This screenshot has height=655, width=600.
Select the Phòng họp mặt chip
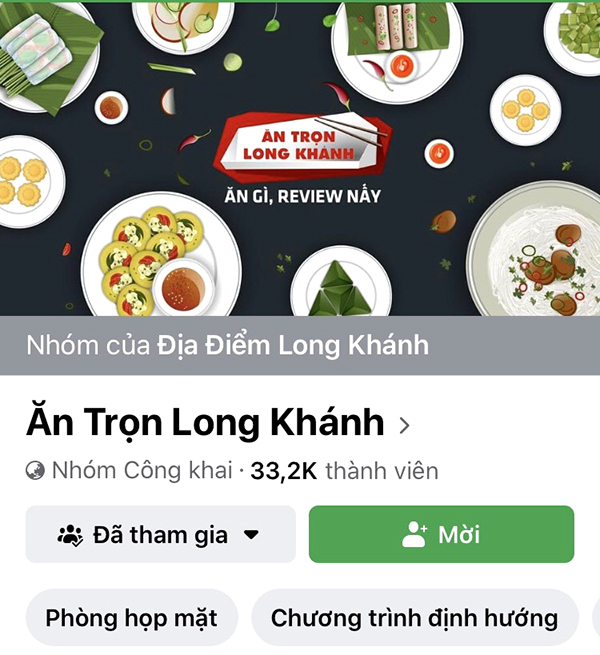[131, 617]
